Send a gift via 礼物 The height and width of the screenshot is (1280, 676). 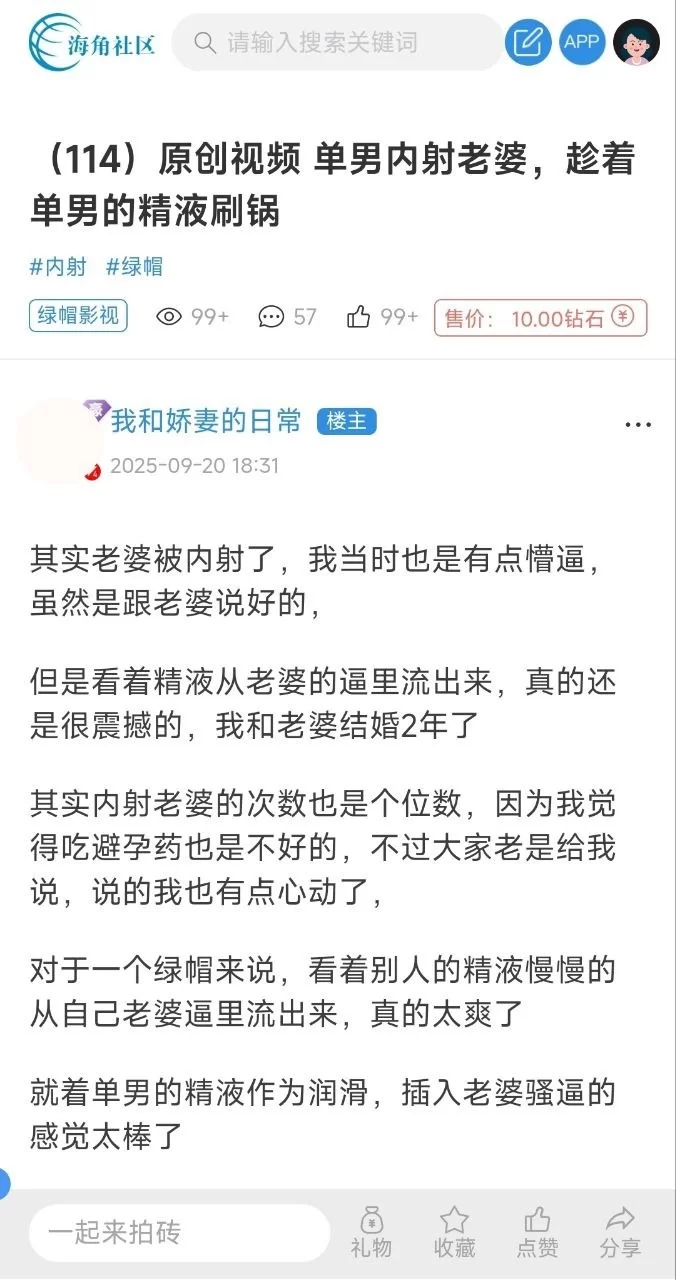click(x=371, y=1232)
